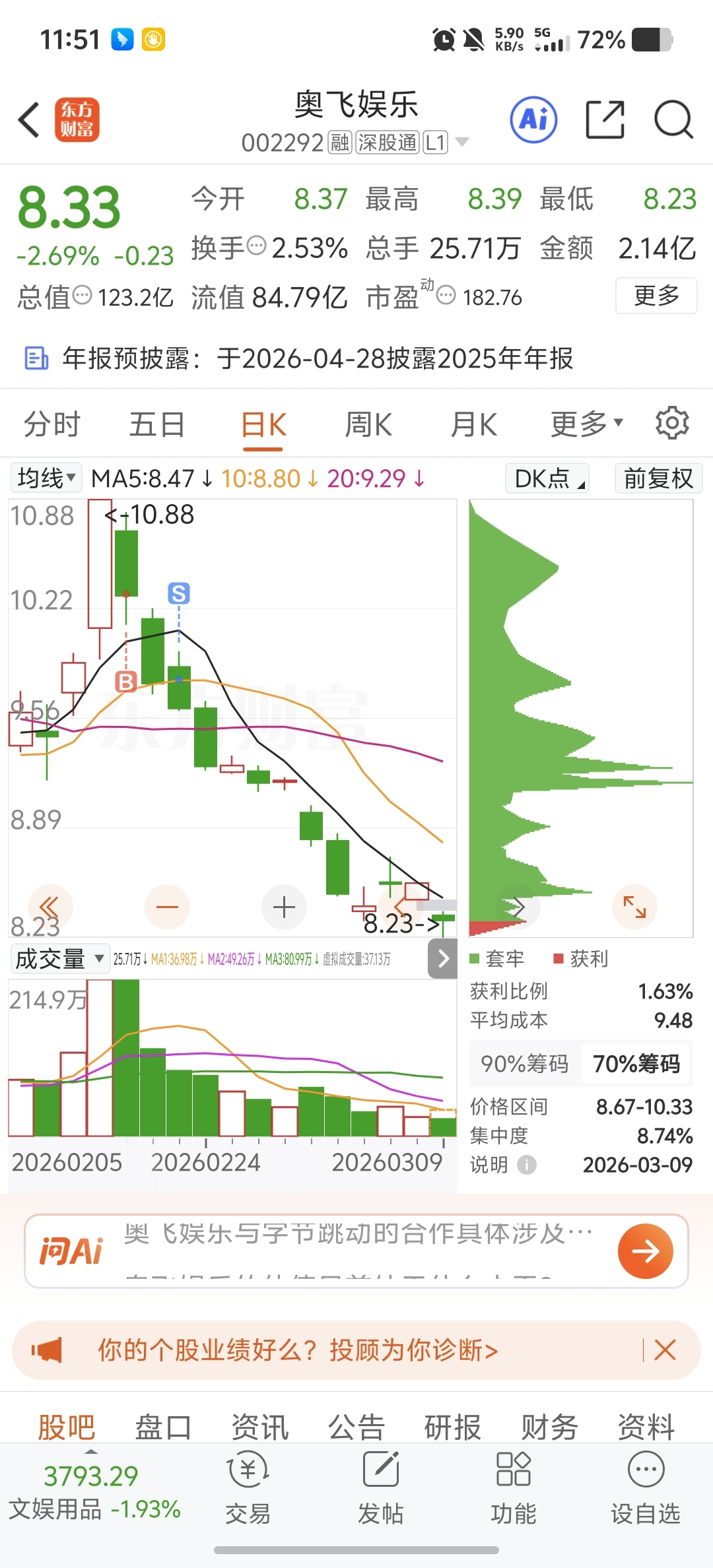Expand the 均线 indicator dropdown
This screenshot has height=1568, width=713.
[x=46, y=478]
